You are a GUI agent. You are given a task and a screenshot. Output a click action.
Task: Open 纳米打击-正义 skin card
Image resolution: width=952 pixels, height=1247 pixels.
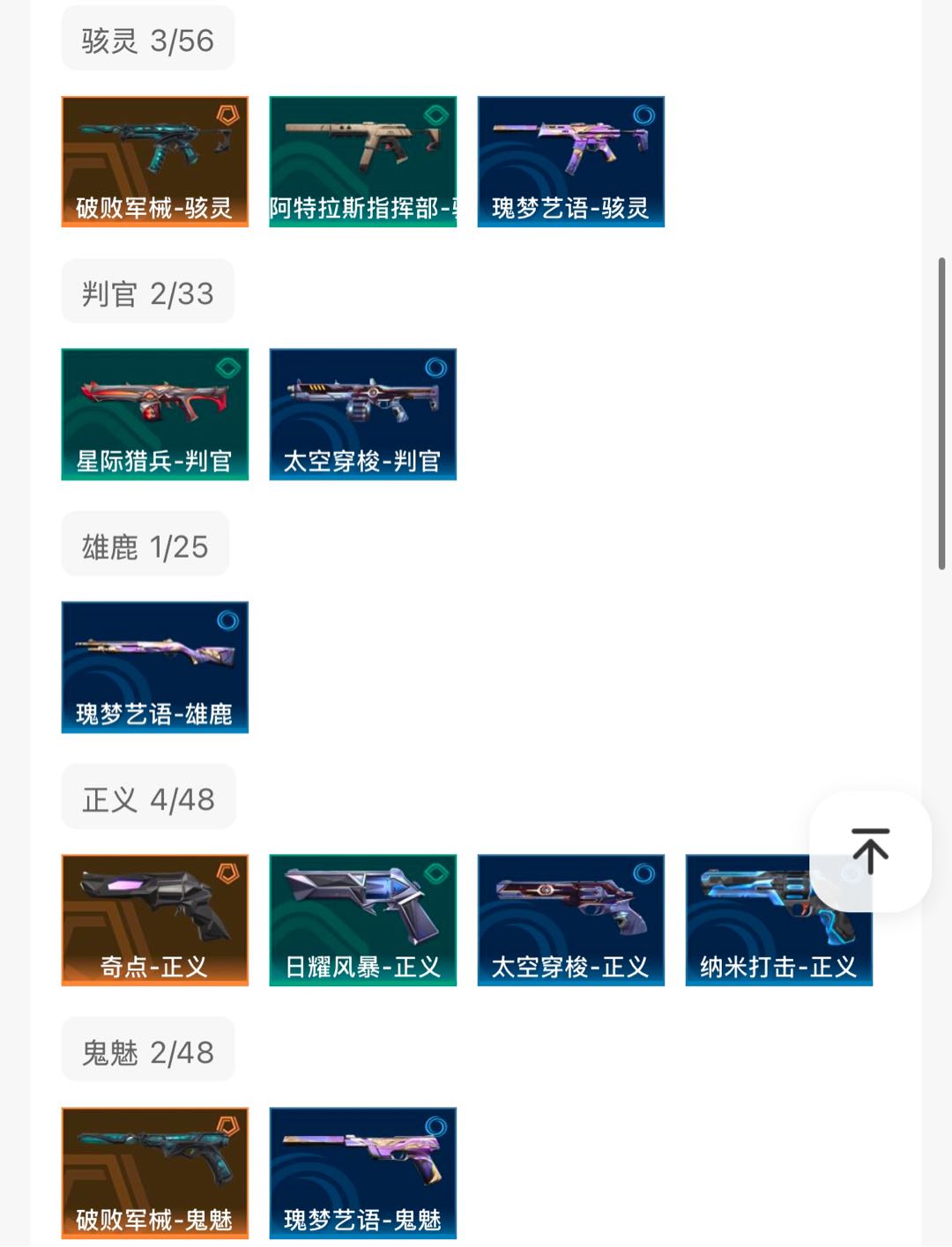[x=749, y=934]
